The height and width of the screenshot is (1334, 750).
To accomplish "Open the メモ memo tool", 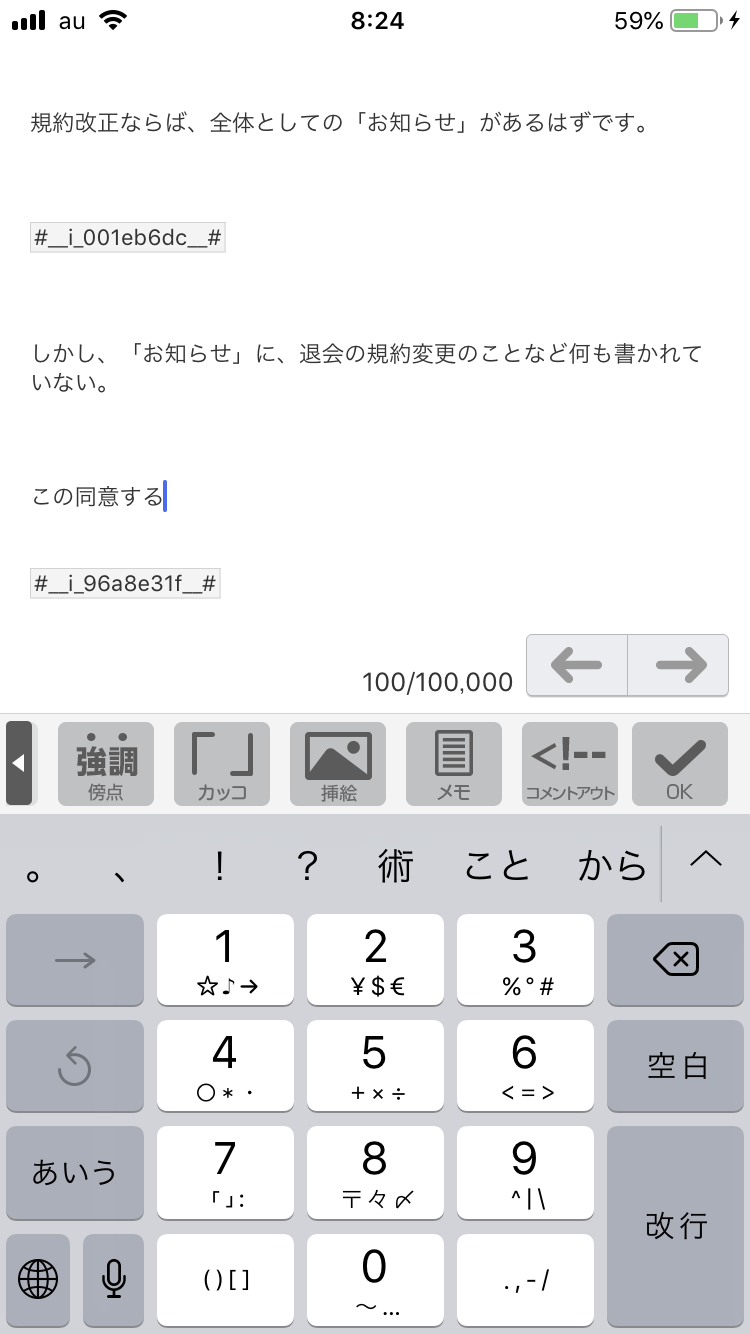I will [x=453, y=764].
